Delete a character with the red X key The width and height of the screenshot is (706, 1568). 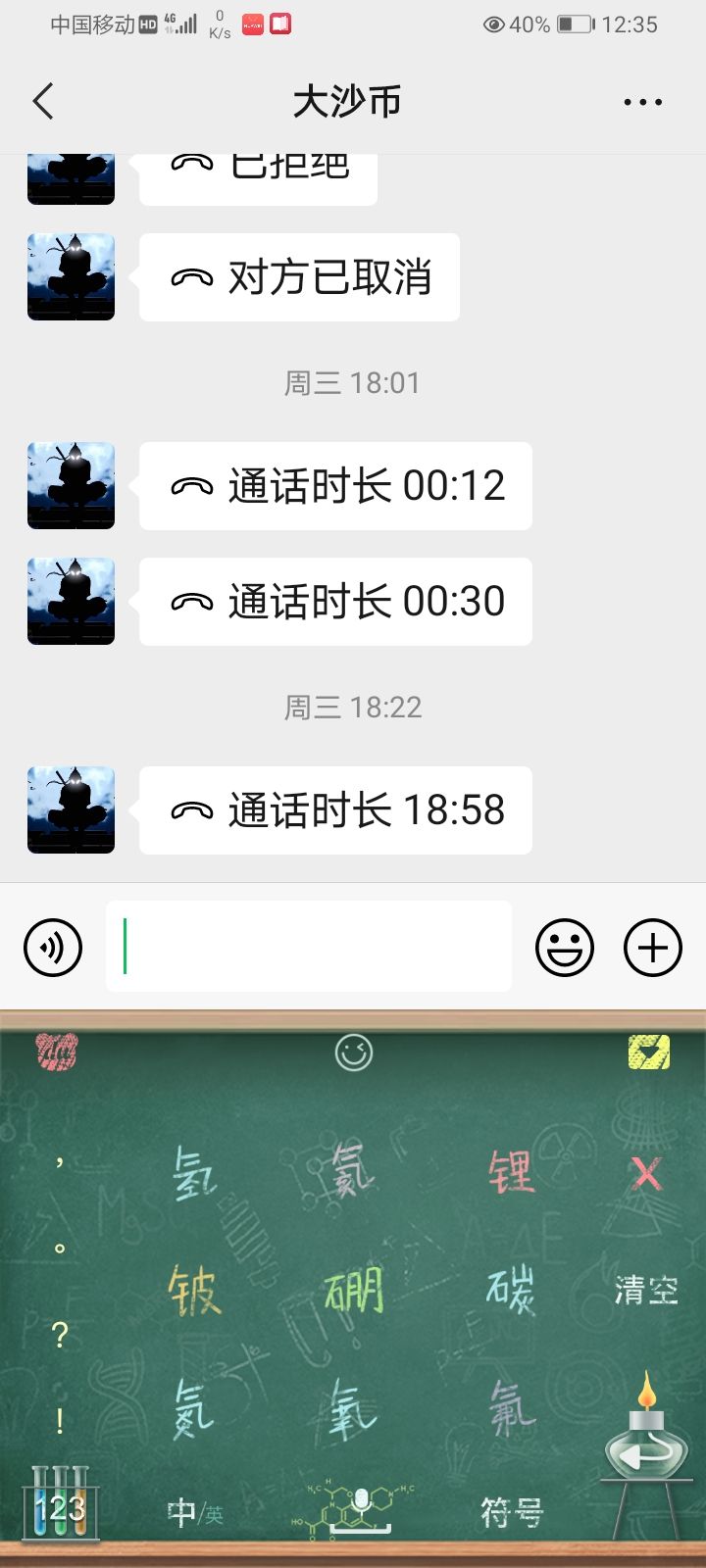(646, 1172)
